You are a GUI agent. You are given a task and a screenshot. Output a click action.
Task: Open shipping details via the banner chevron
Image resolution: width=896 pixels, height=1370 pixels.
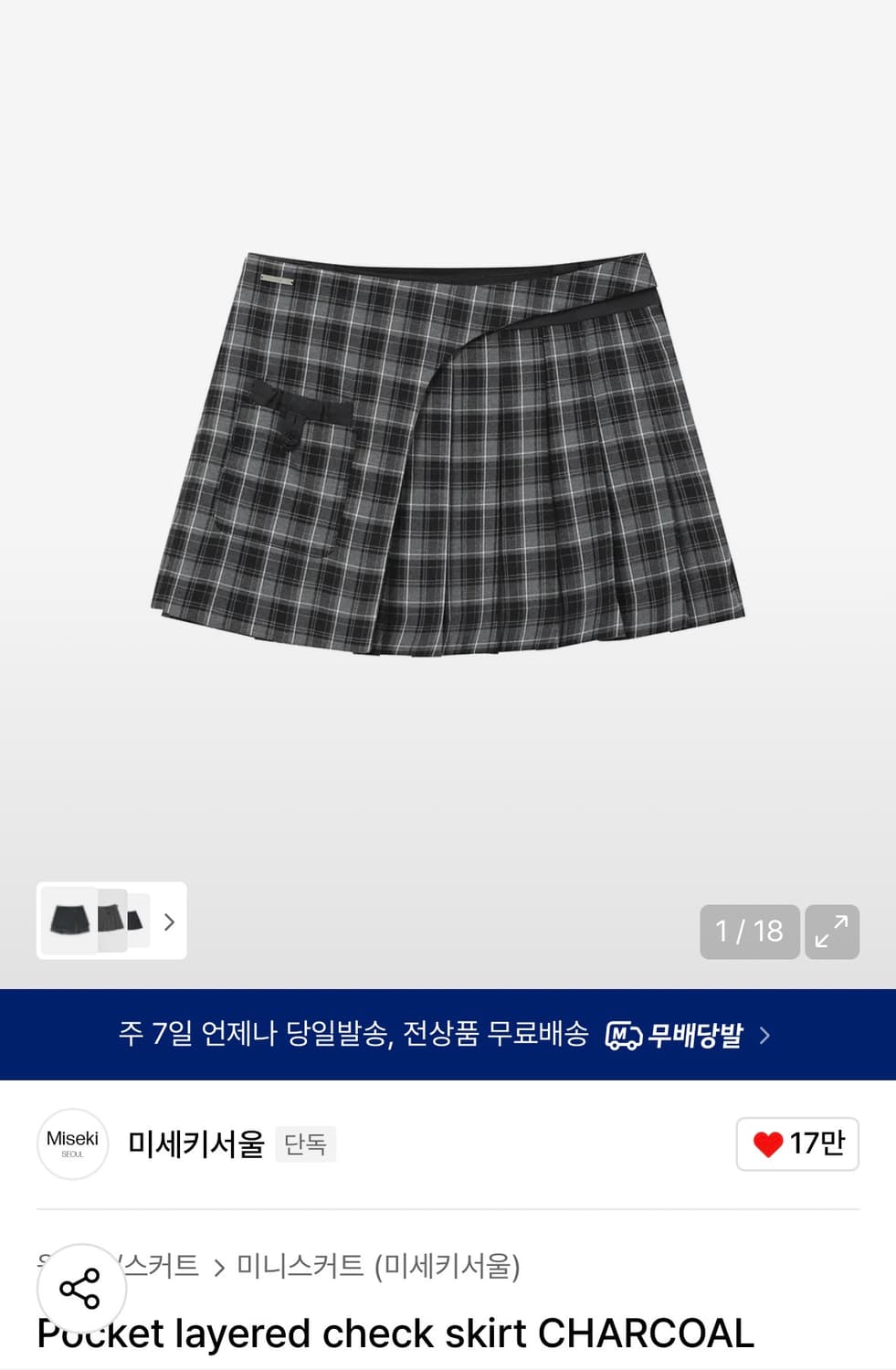pos(765,1036)
